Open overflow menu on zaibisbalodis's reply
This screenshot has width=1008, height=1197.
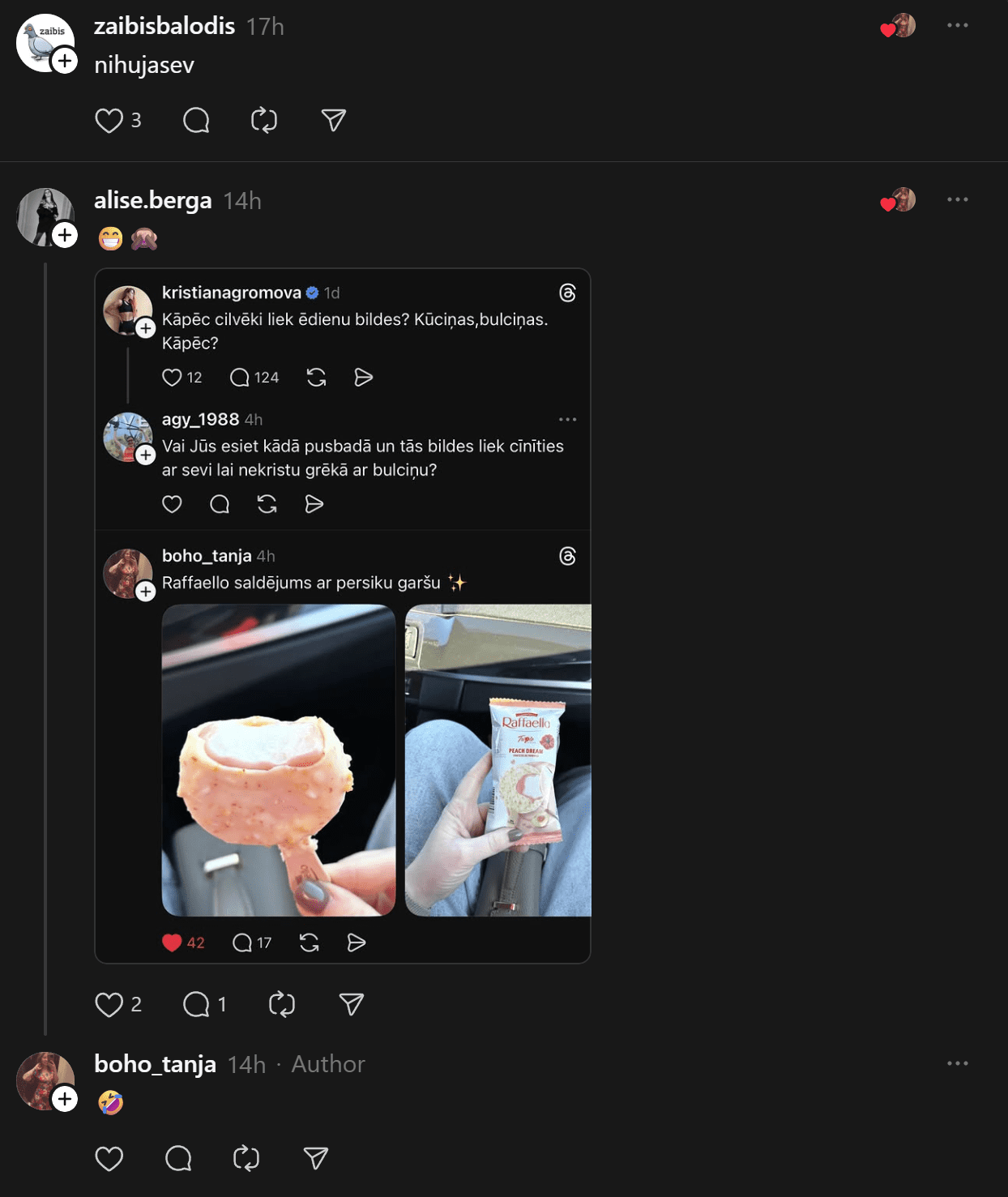pos(957,25)
